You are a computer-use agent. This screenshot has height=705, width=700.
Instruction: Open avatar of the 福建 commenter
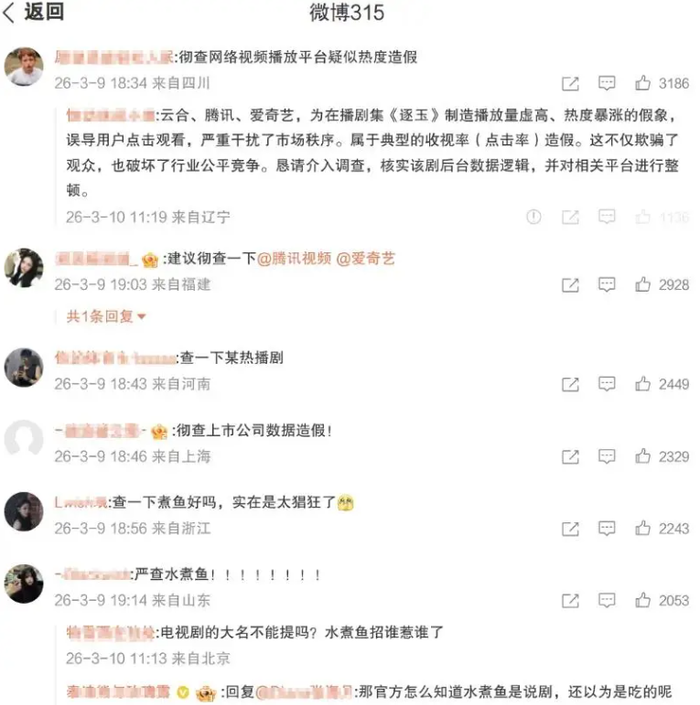24,268
